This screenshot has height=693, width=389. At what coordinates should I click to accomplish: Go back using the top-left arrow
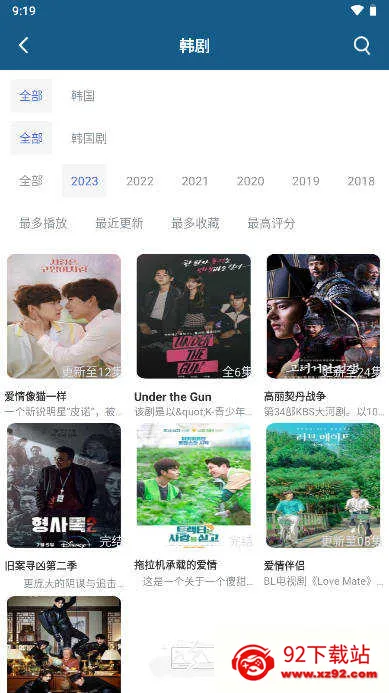(24, 46)
